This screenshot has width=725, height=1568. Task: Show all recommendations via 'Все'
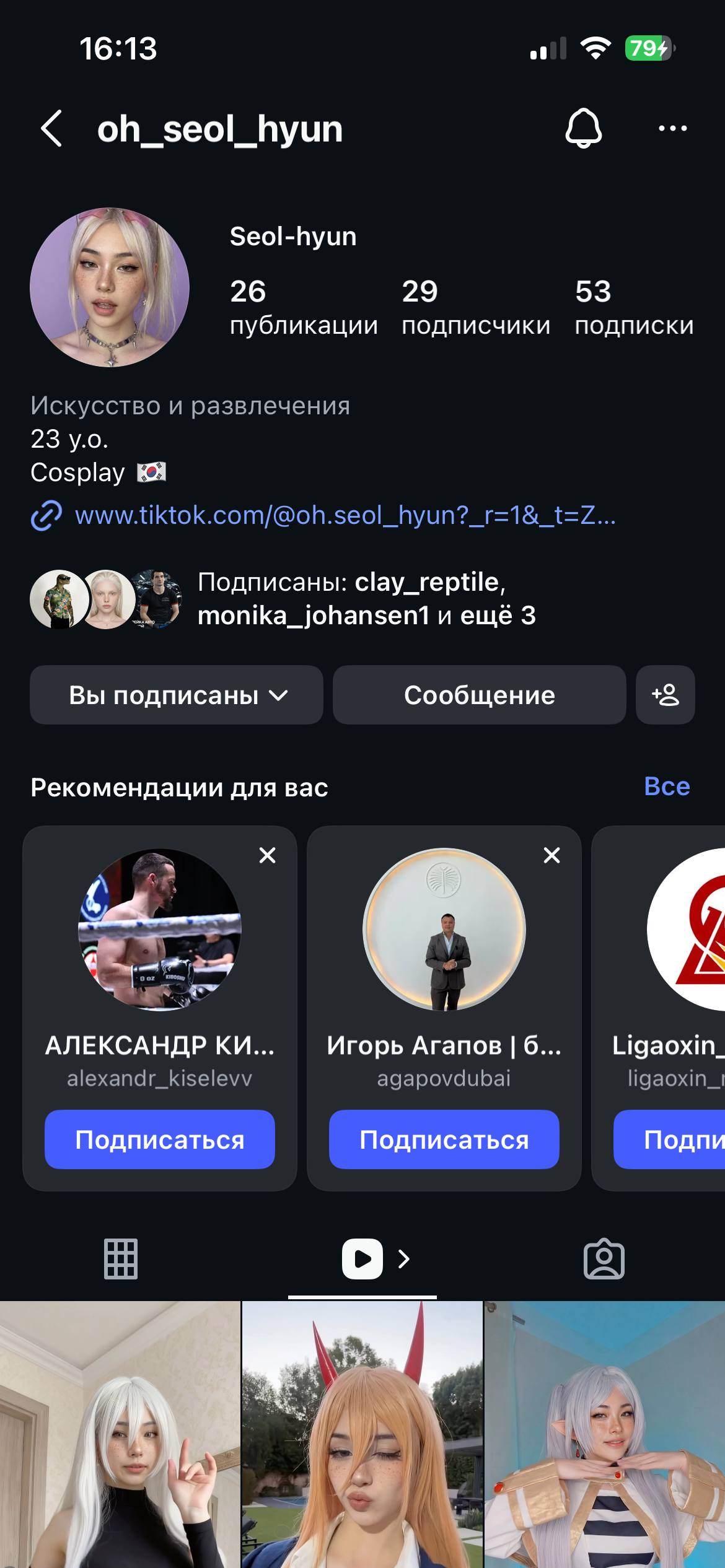667,786
